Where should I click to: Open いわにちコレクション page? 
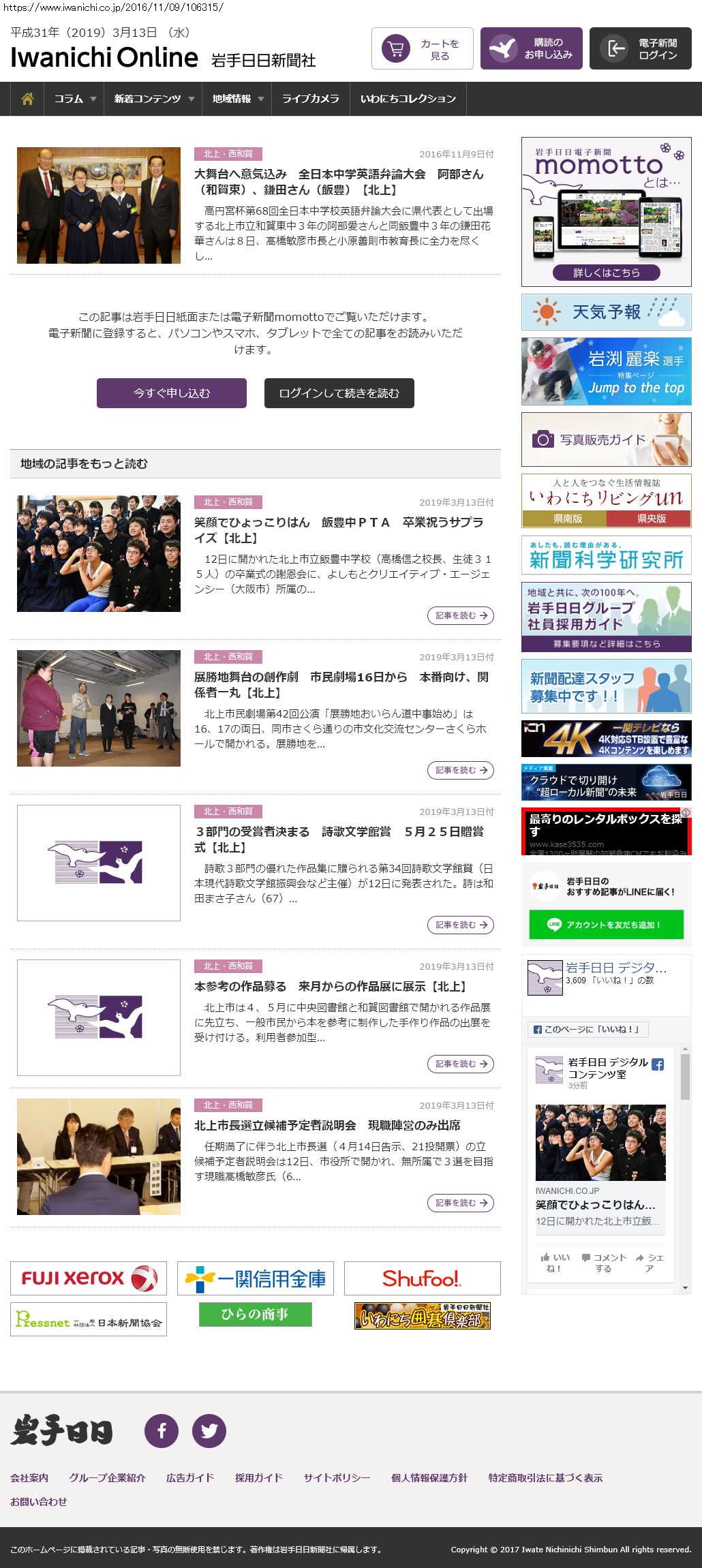pyautogui.click(x=408, y=99)
